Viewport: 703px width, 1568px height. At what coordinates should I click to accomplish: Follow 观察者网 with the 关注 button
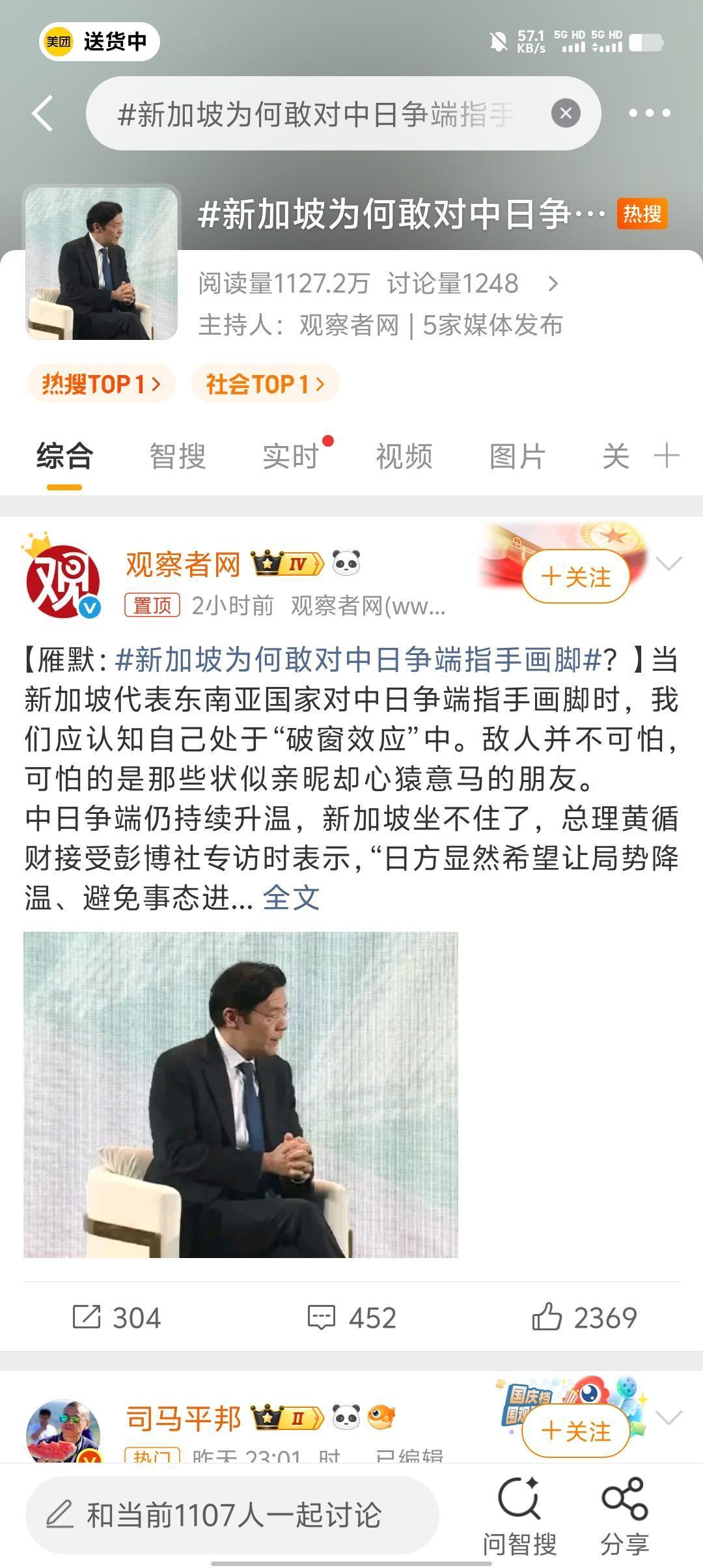(x=575, y=577)
